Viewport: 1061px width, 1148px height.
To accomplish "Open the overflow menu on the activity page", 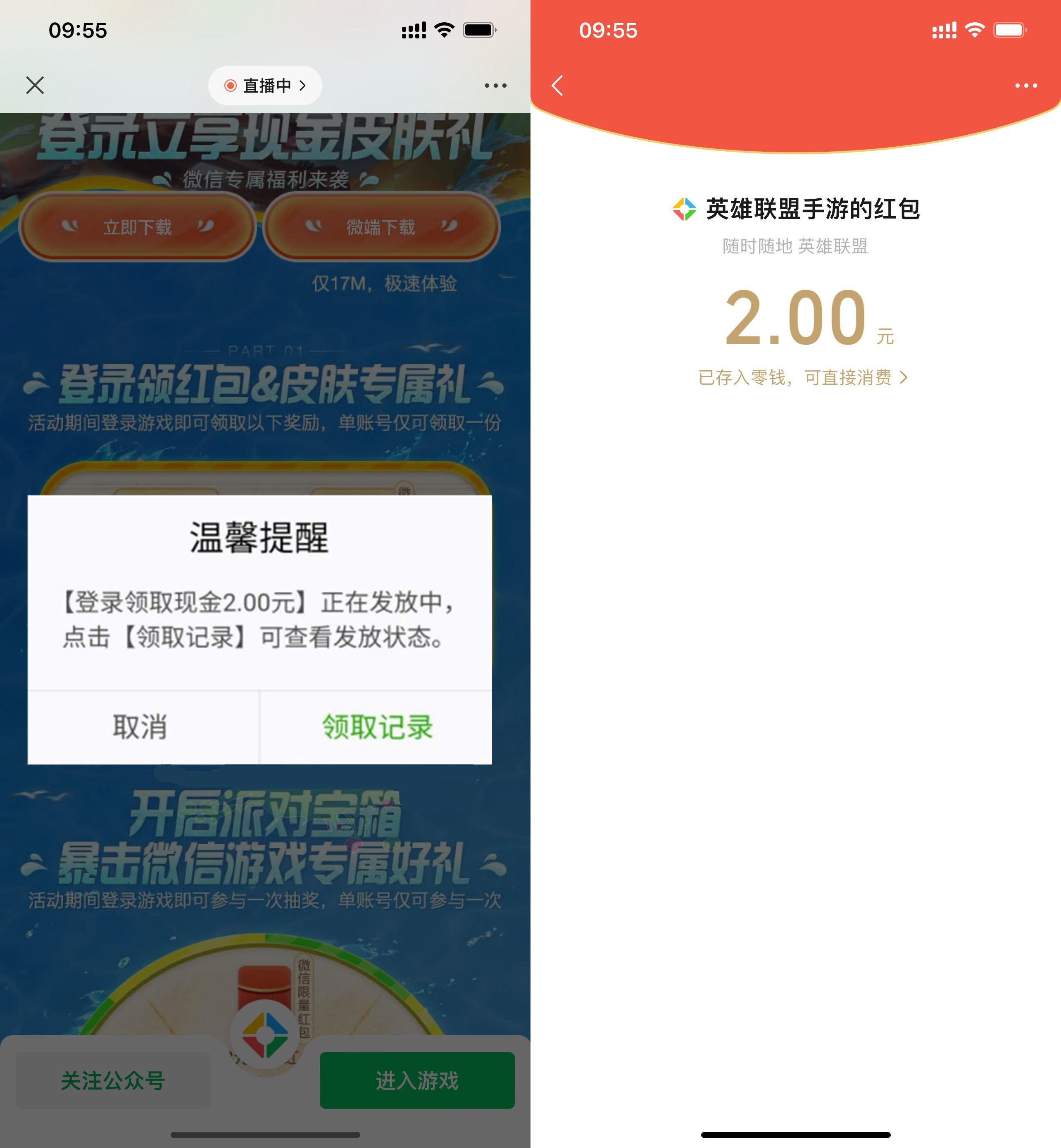I will 495,86.
